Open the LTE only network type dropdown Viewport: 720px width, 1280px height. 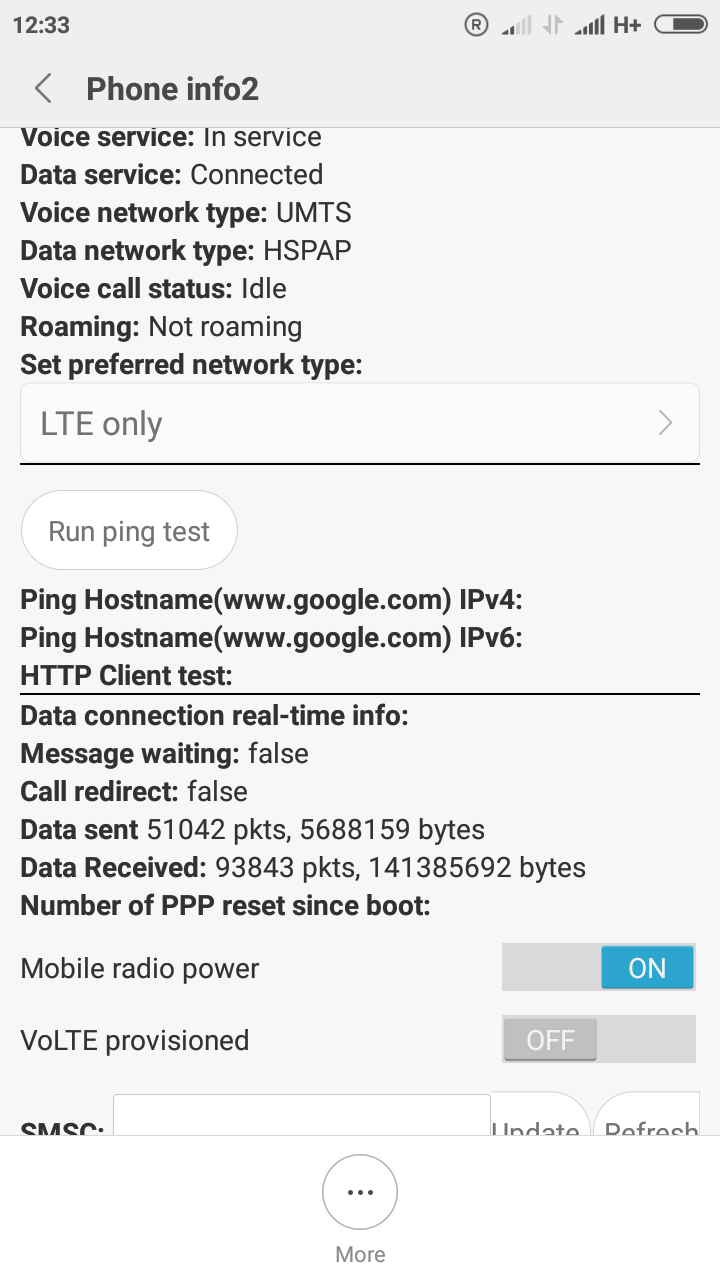coord(360,423)
